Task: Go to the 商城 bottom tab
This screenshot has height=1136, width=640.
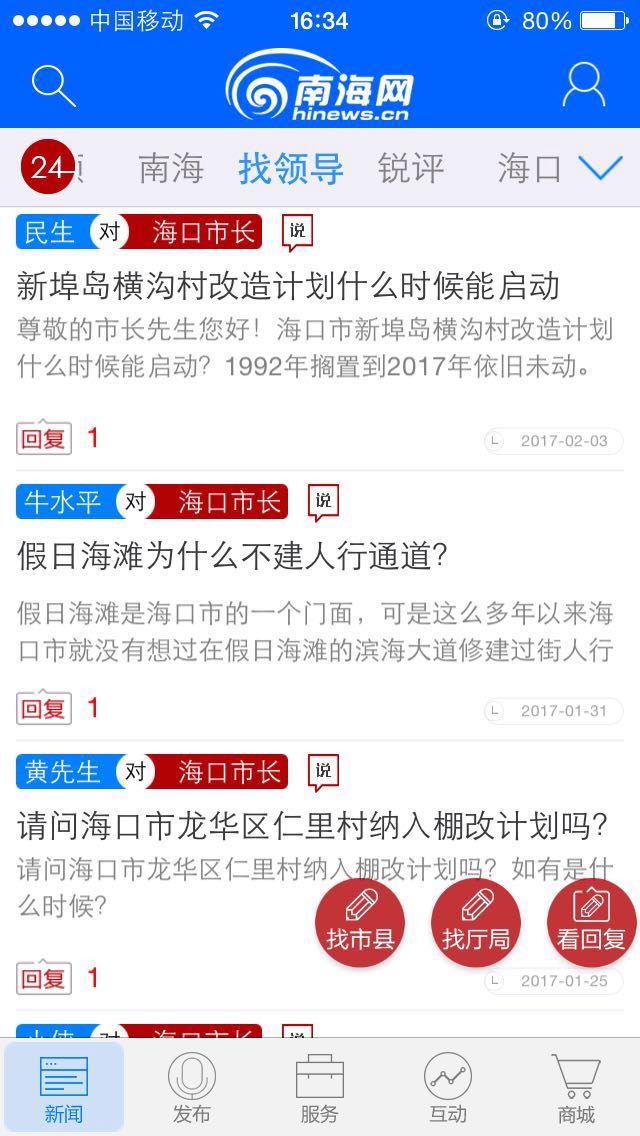Action: point(576,1088)
